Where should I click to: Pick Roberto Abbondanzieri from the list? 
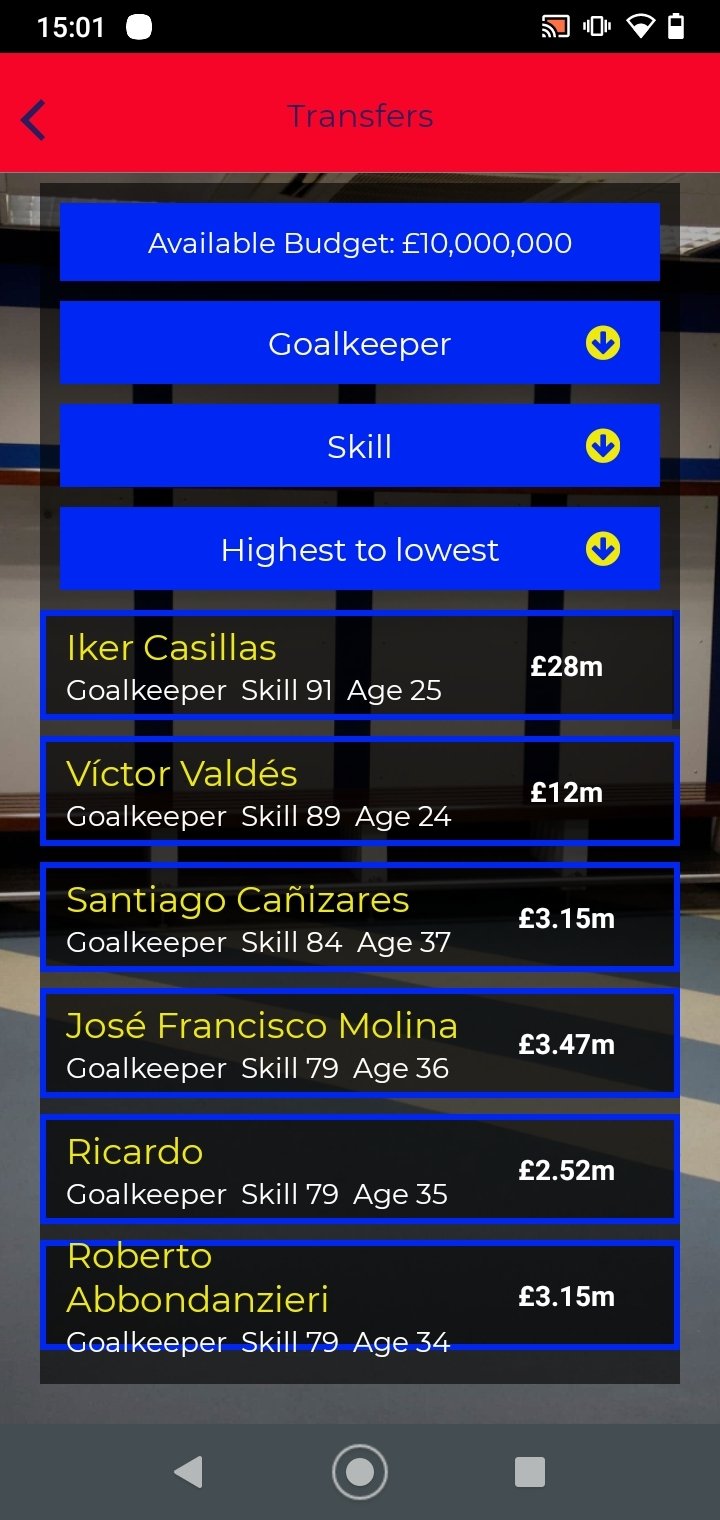click(x=360, y=1296)
